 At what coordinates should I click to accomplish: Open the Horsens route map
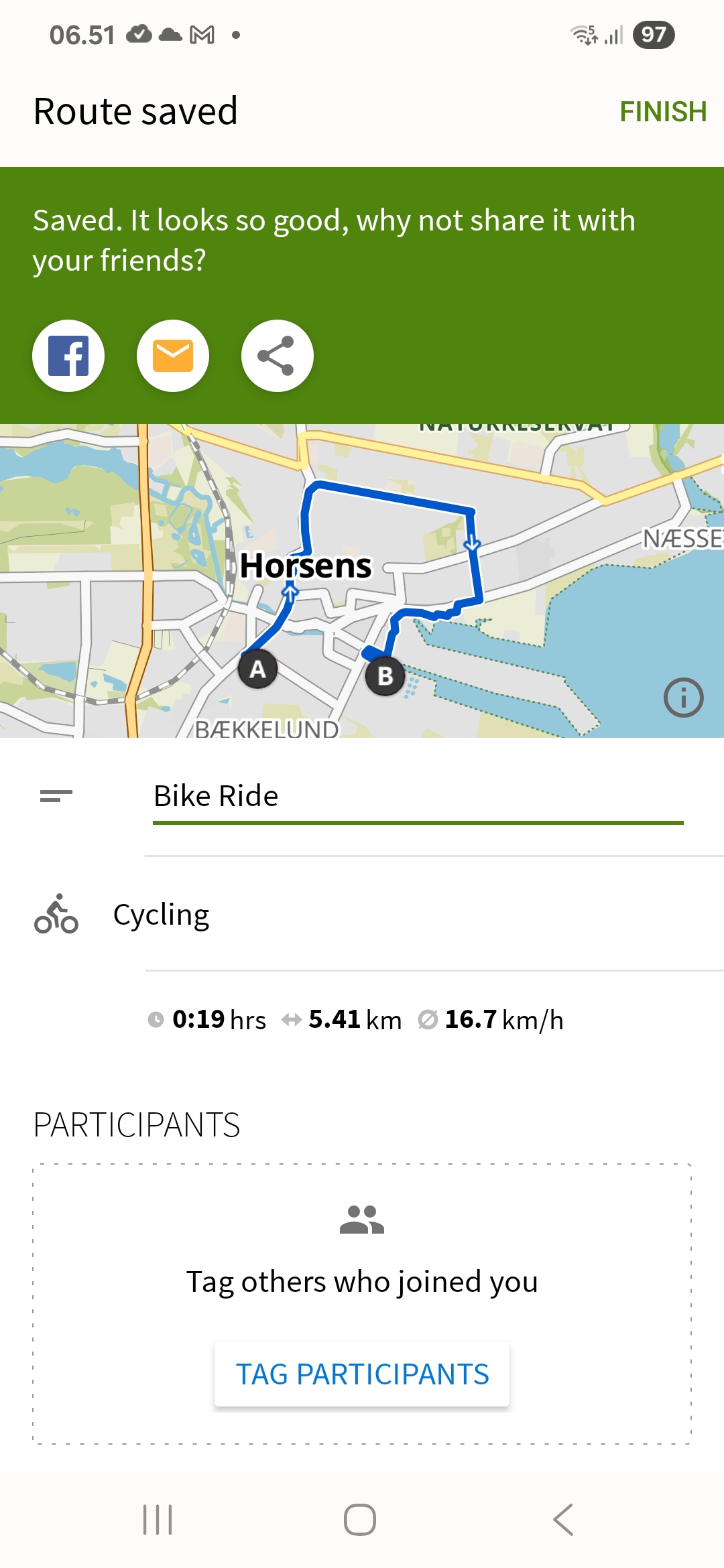point(362,580)
